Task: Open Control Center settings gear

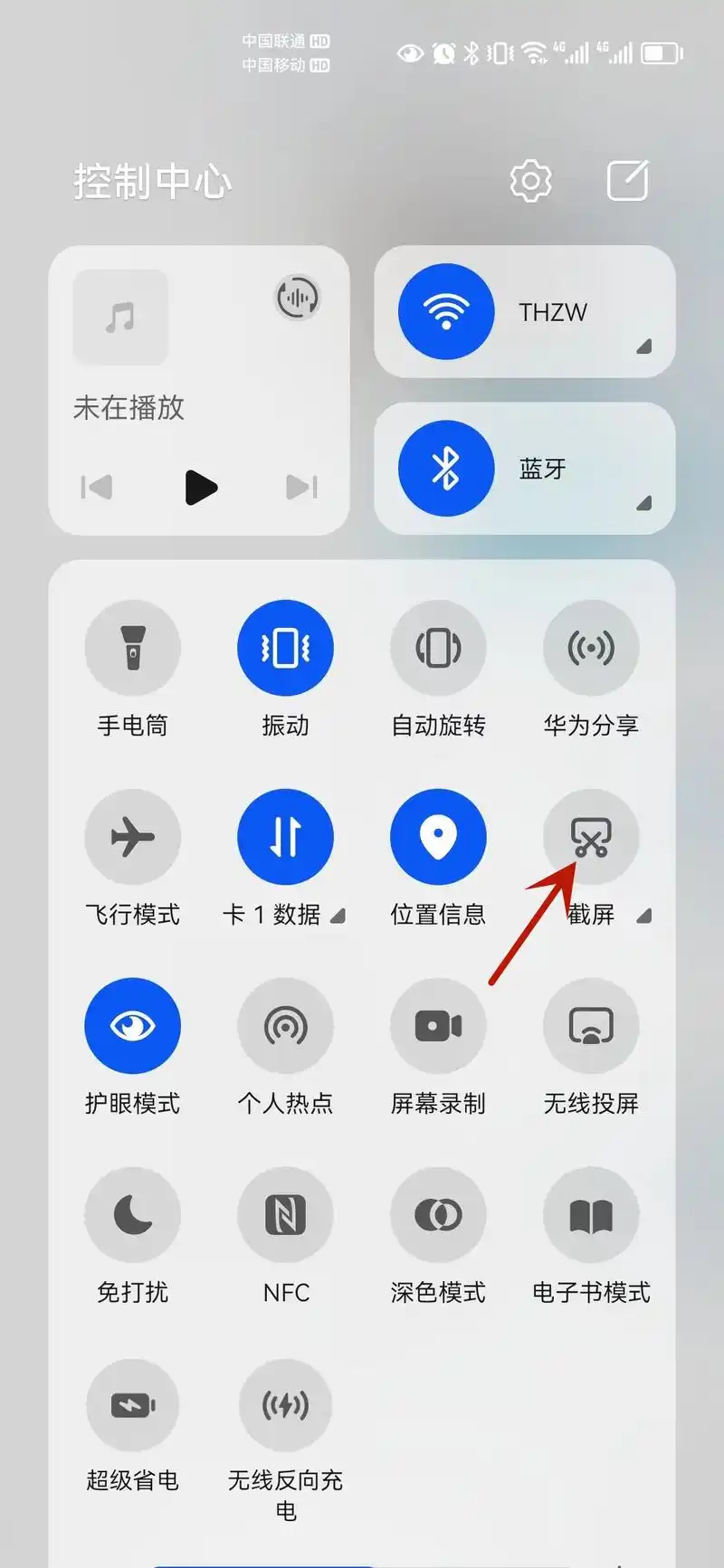Action: tap(530, 179)
